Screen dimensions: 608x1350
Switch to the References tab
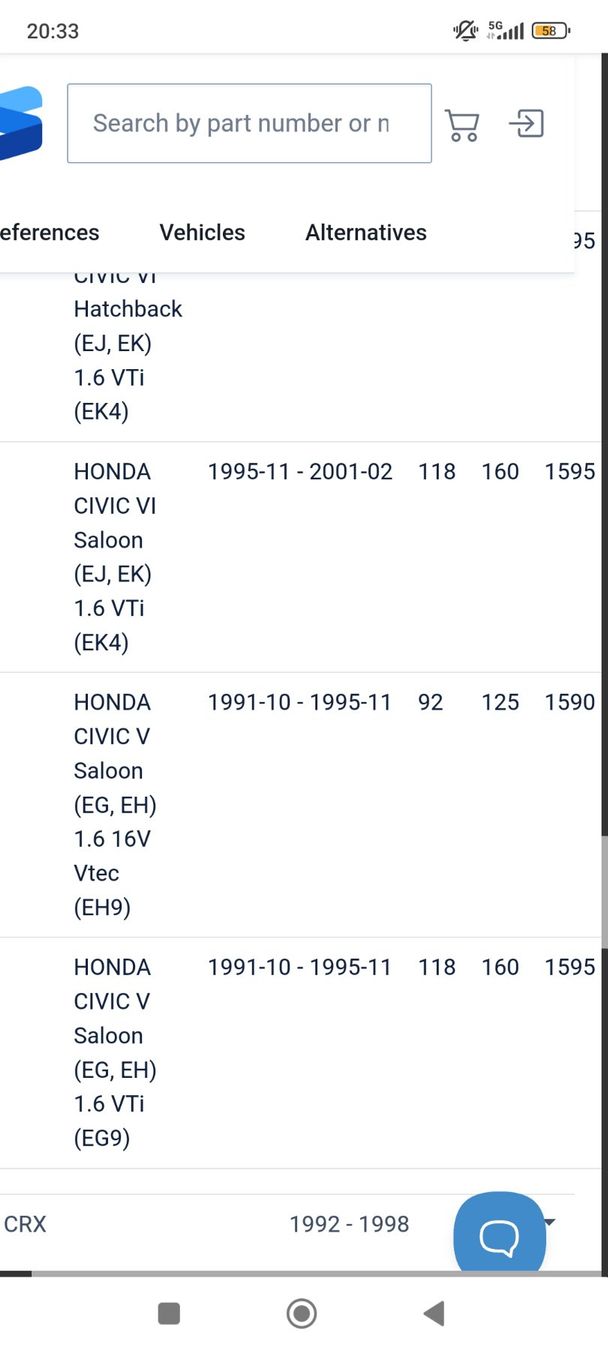50,232
